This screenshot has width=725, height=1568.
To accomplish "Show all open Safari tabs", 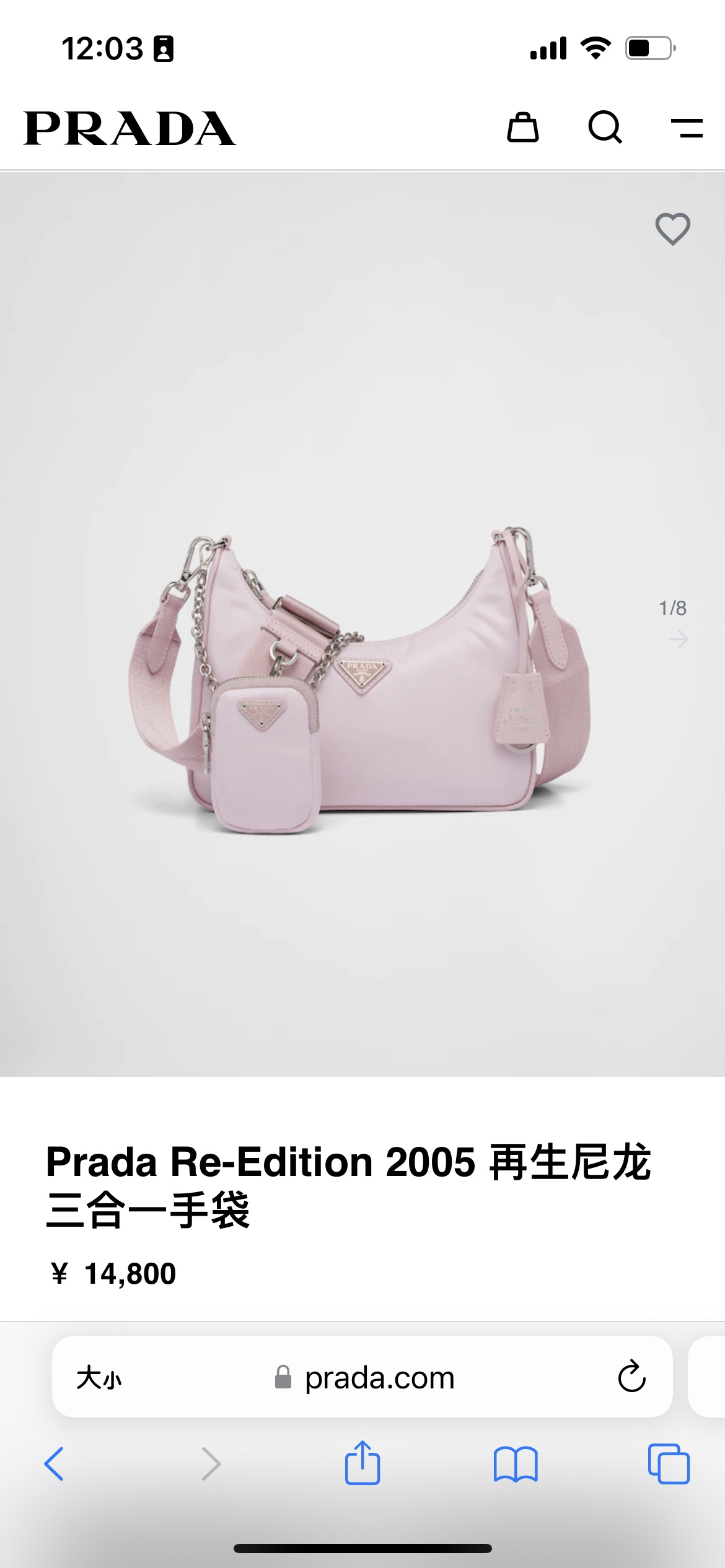I will (x=669, y=1464).
